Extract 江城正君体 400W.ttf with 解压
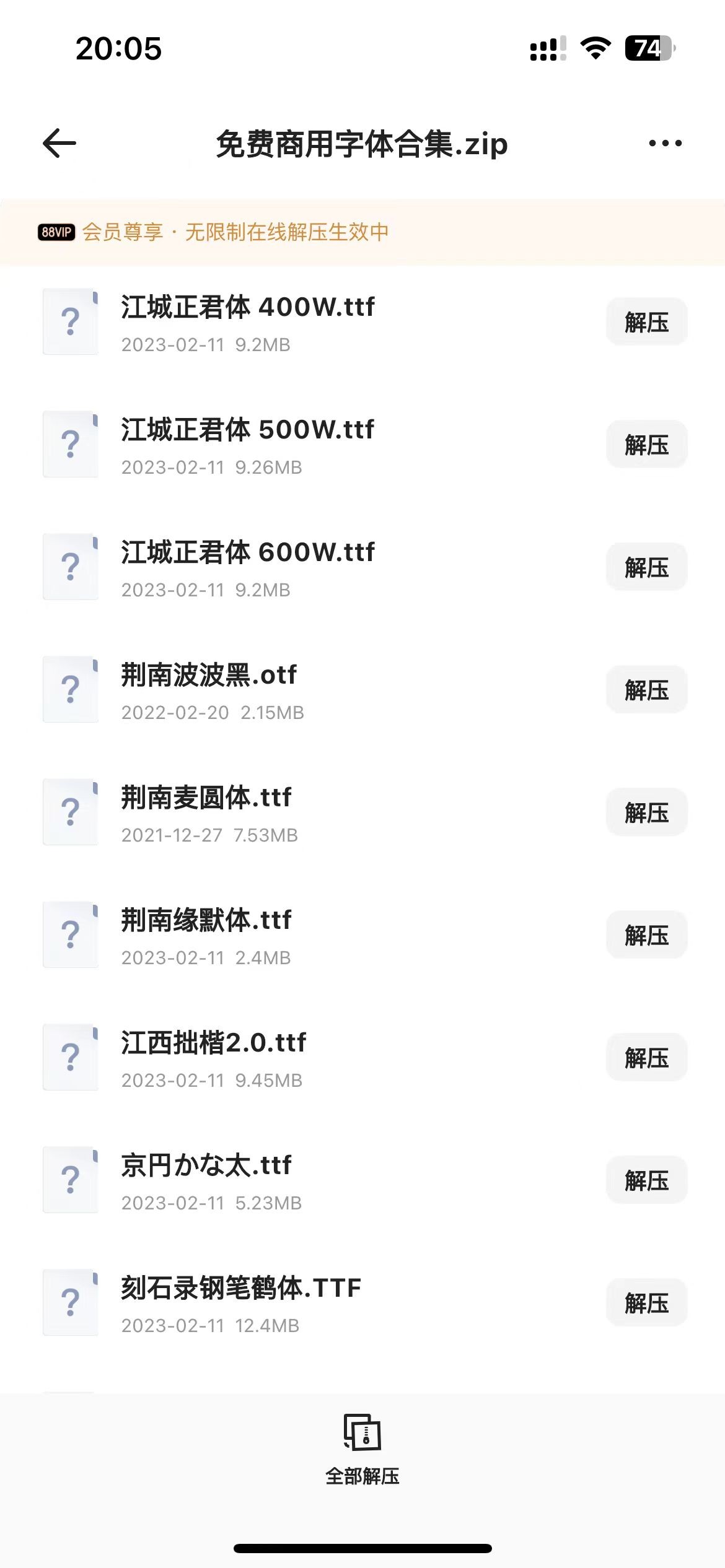 click(646, 322)
